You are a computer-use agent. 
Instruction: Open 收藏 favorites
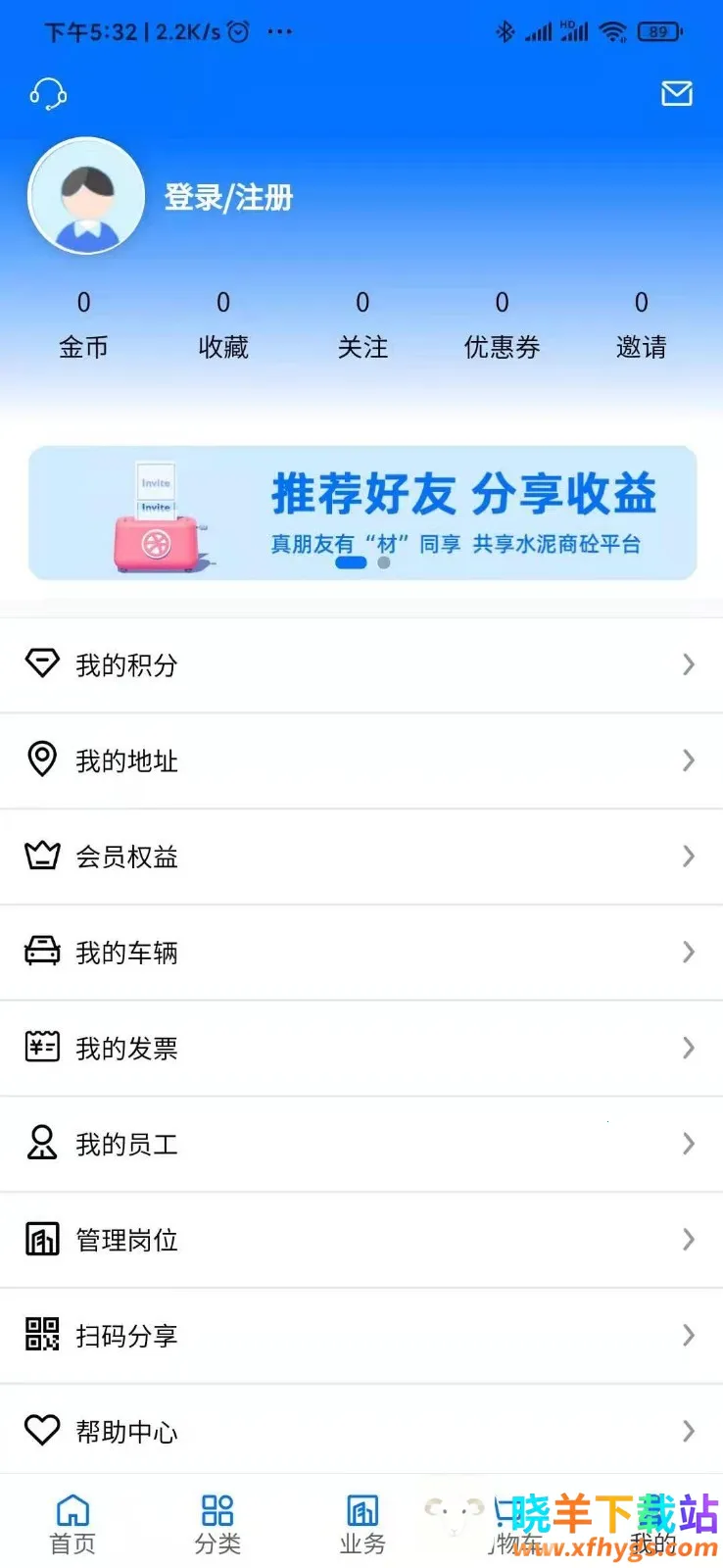(x=223, y=325)
